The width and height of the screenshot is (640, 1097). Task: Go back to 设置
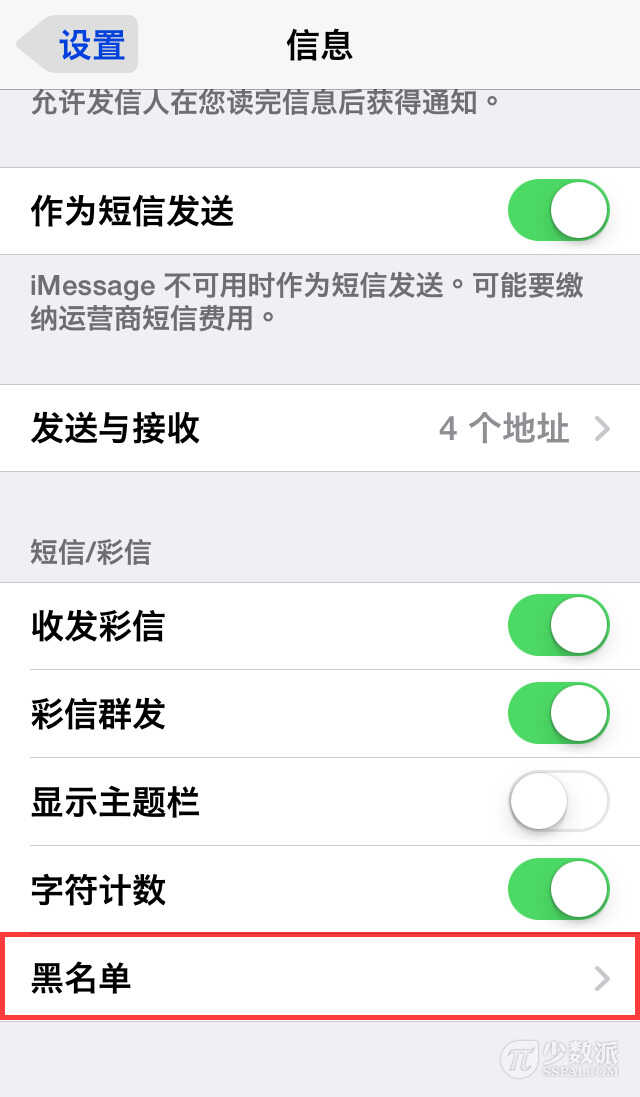78,45
